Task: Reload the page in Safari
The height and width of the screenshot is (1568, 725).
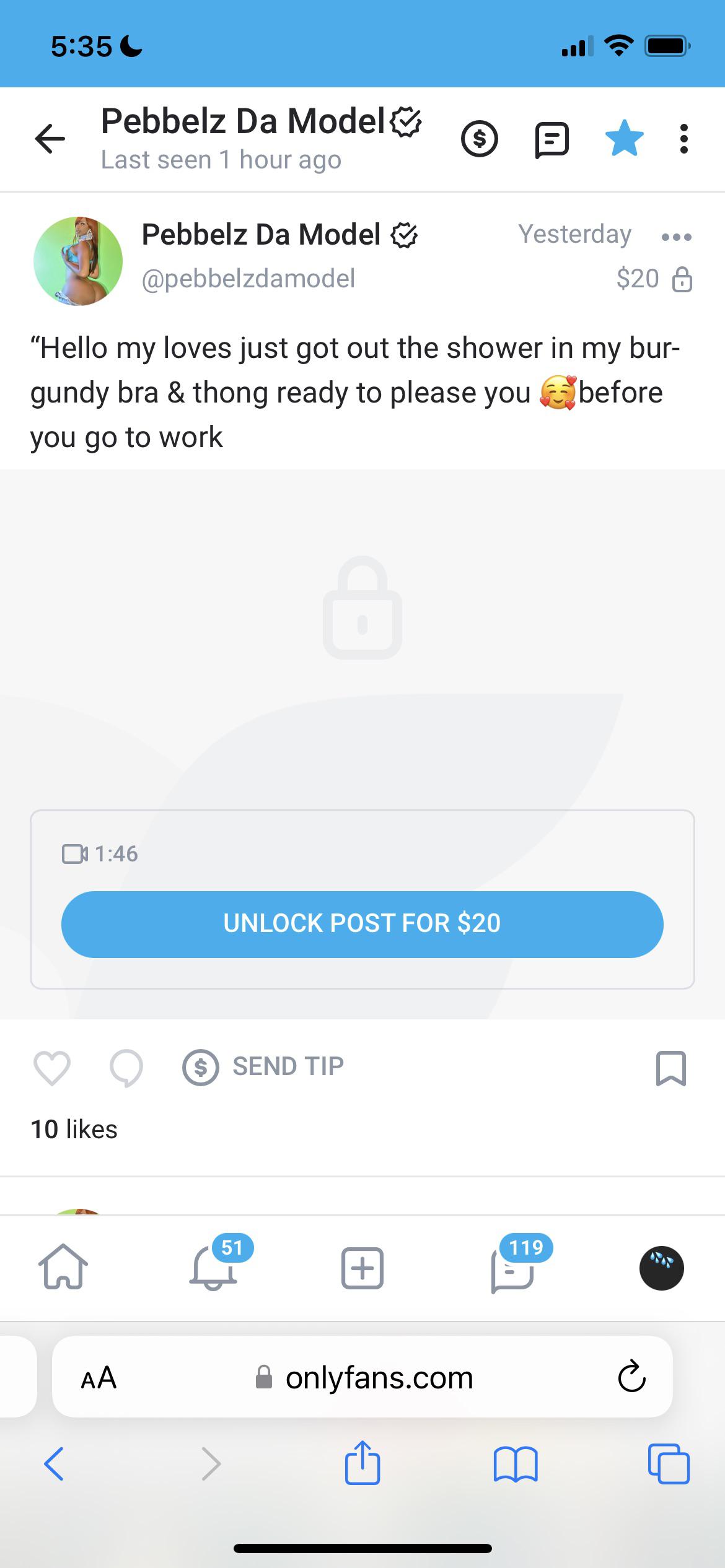Action: pyautogui.click(x=631, y=1376)
